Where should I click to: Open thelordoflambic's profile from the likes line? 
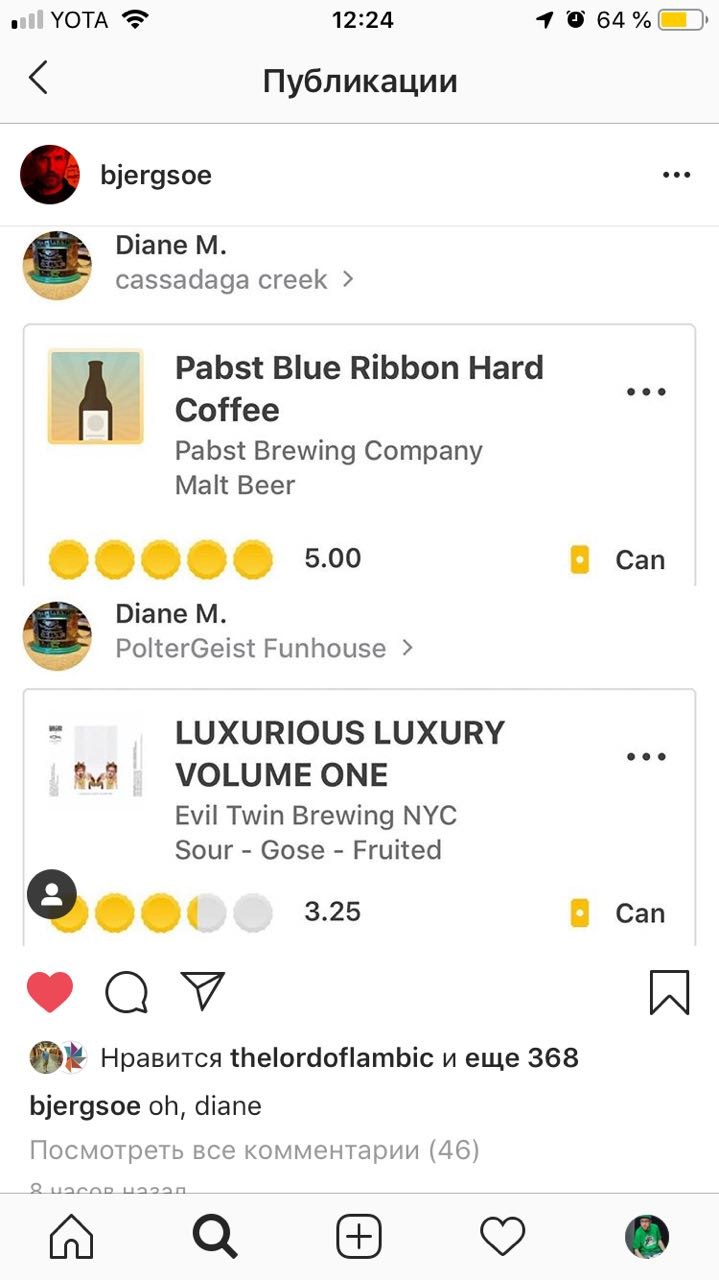pos(331,1057)
